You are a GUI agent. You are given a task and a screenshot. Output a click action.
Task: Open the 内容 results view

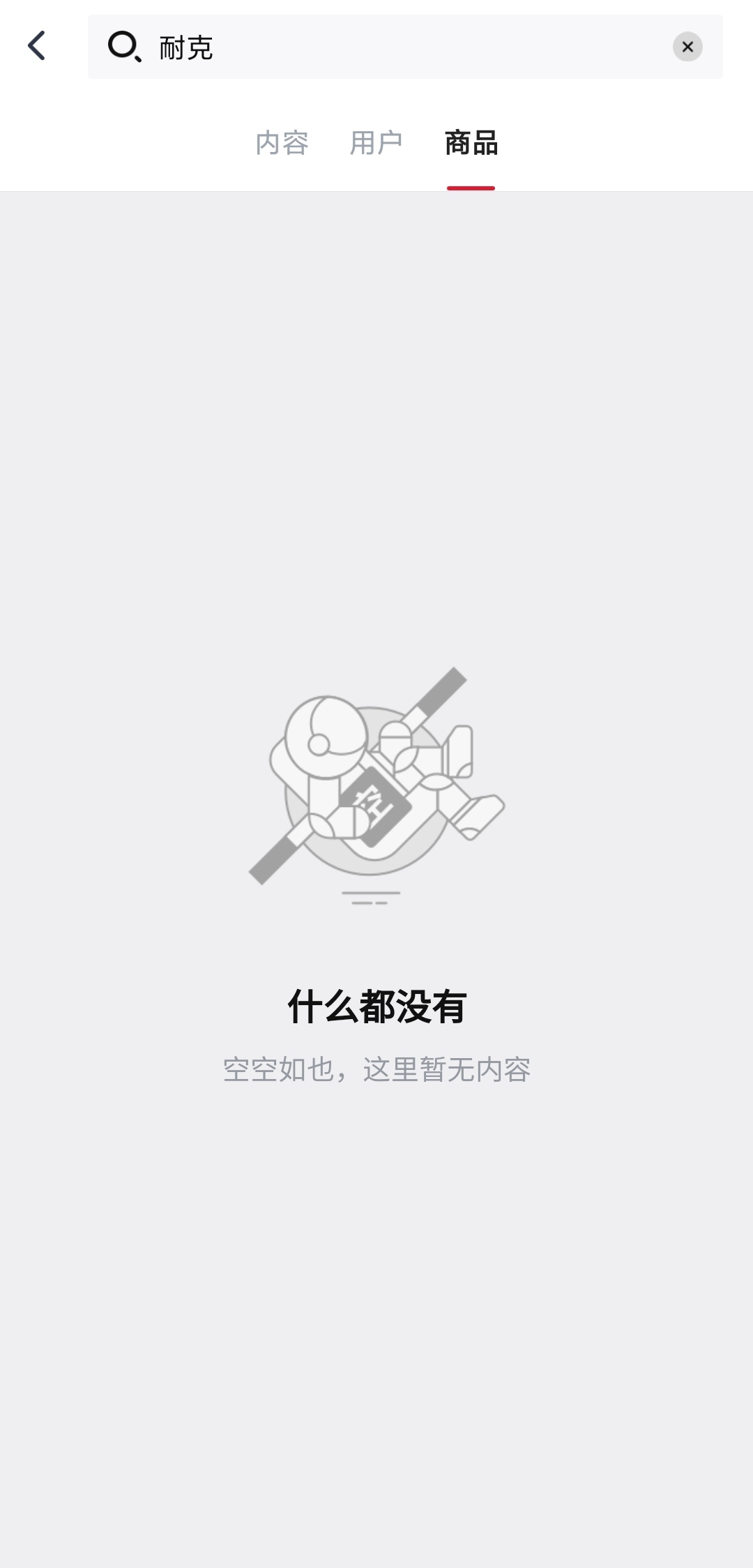point(283,143)
